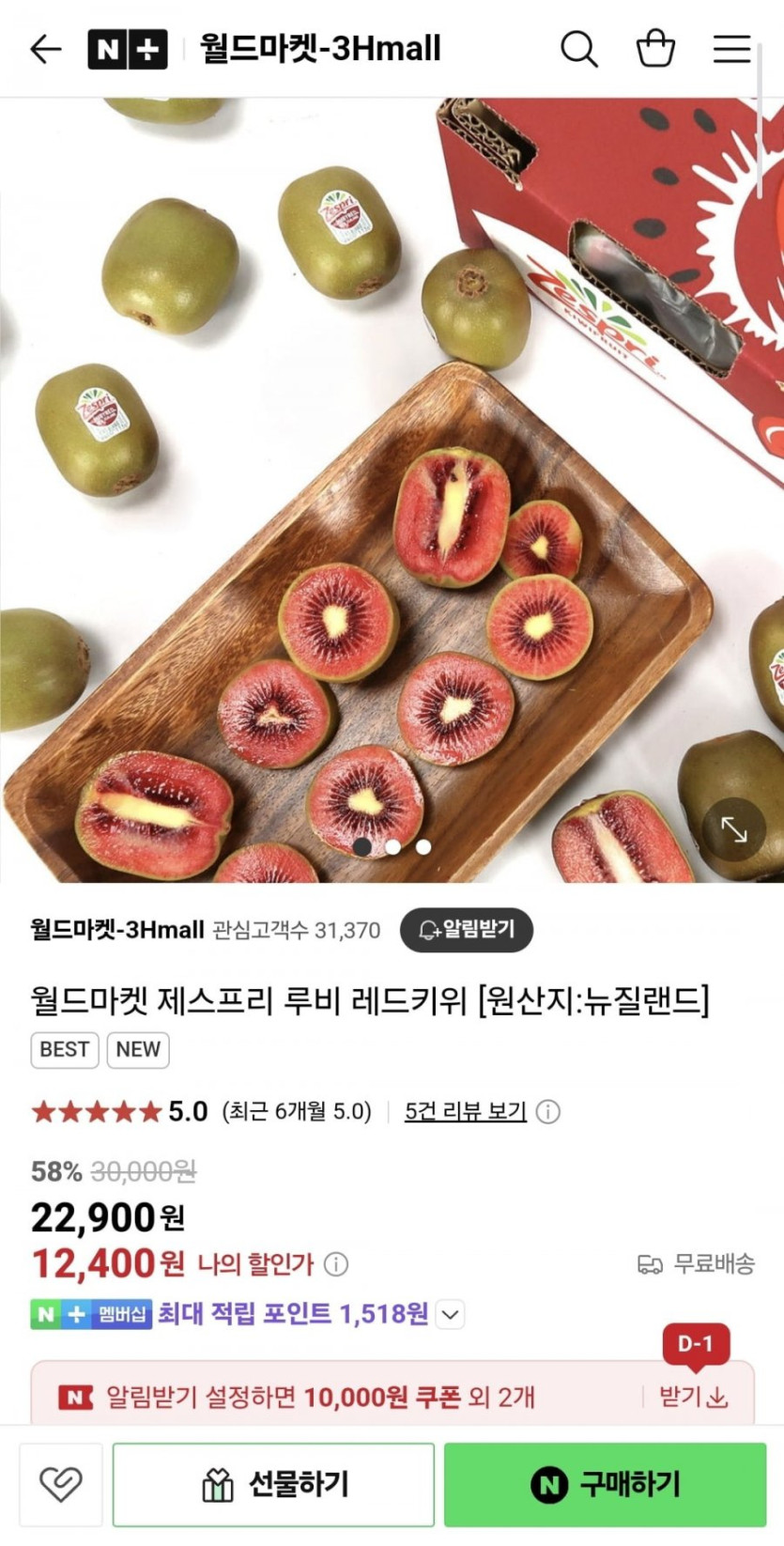Open the N+ store home logo

click(128, 49)
